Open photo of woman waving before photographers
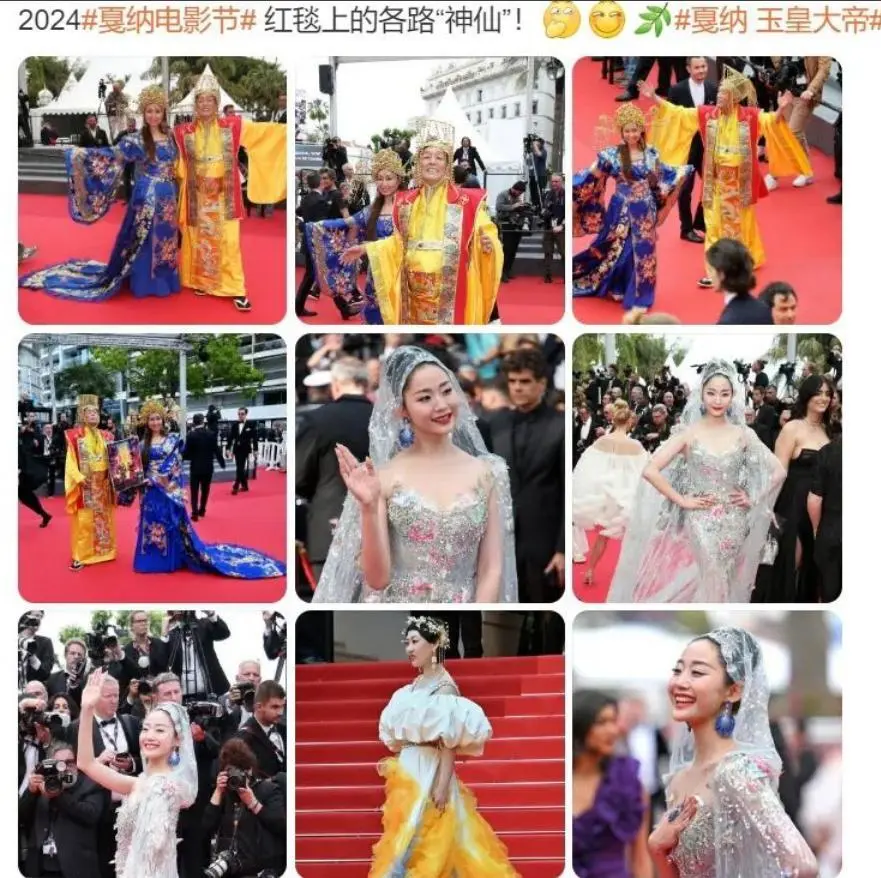 pyautogui.click(x=152, y=744)
